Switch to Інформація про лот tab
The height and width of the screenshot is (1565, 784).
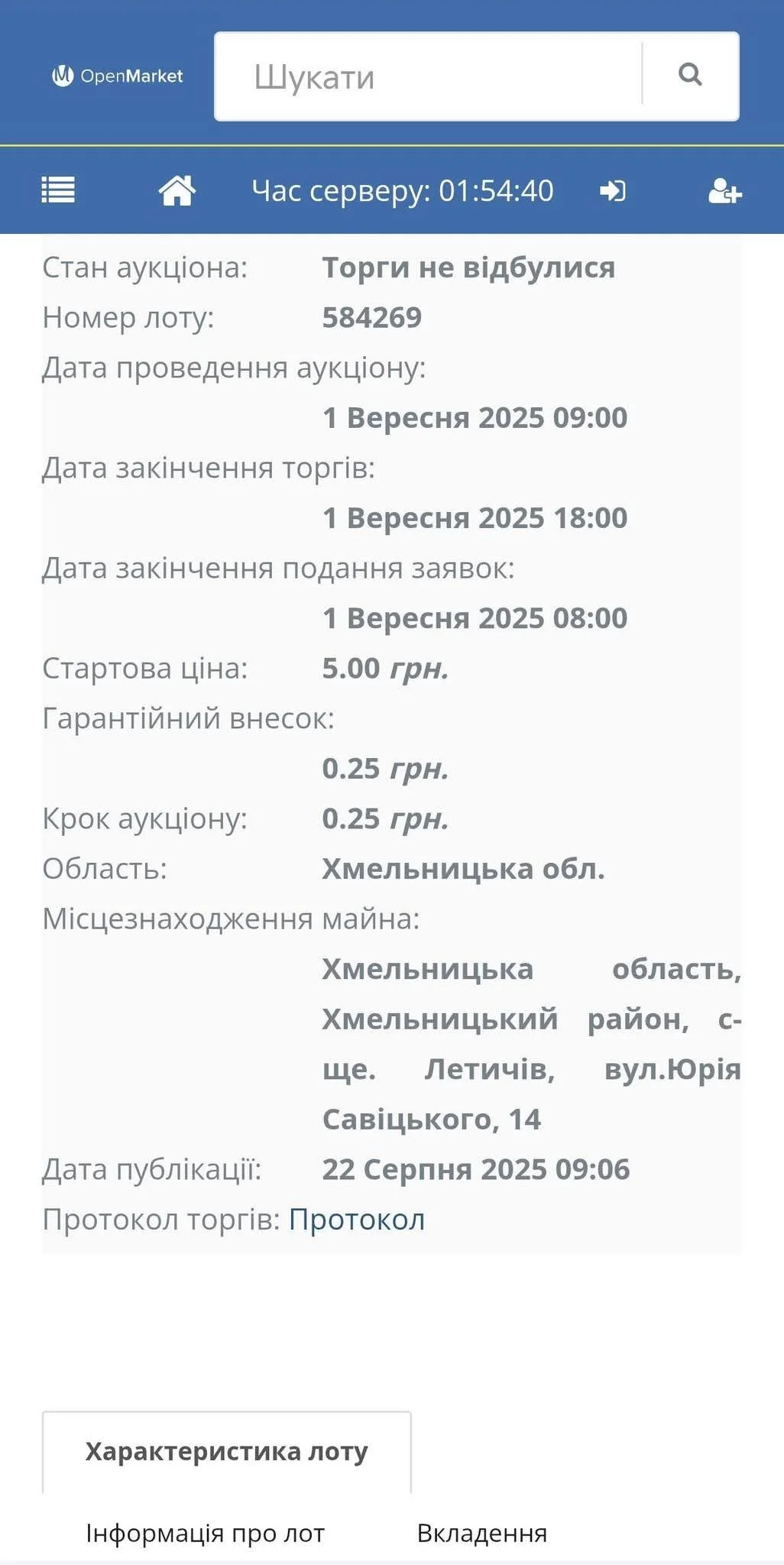tap(205, 1533)
